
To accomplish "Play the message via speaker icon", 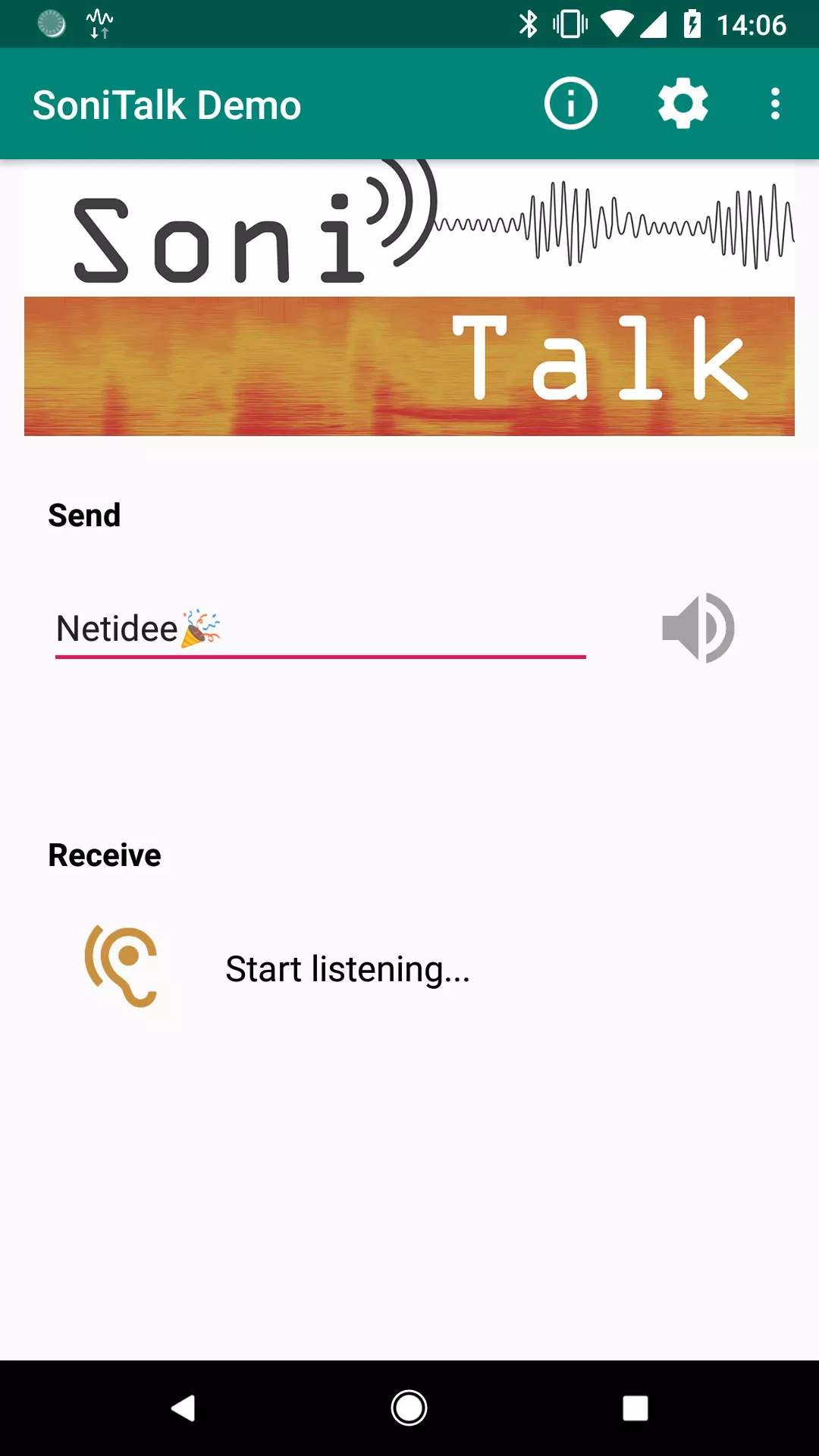I will [697, 627].
